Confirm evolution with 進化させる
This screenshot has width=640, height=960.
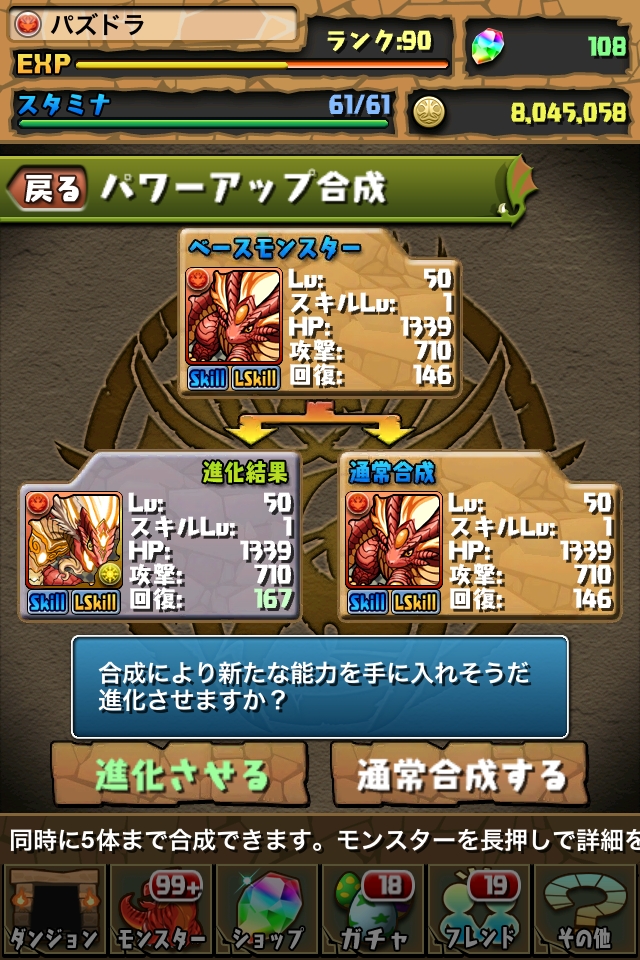[x=181, y=775]
